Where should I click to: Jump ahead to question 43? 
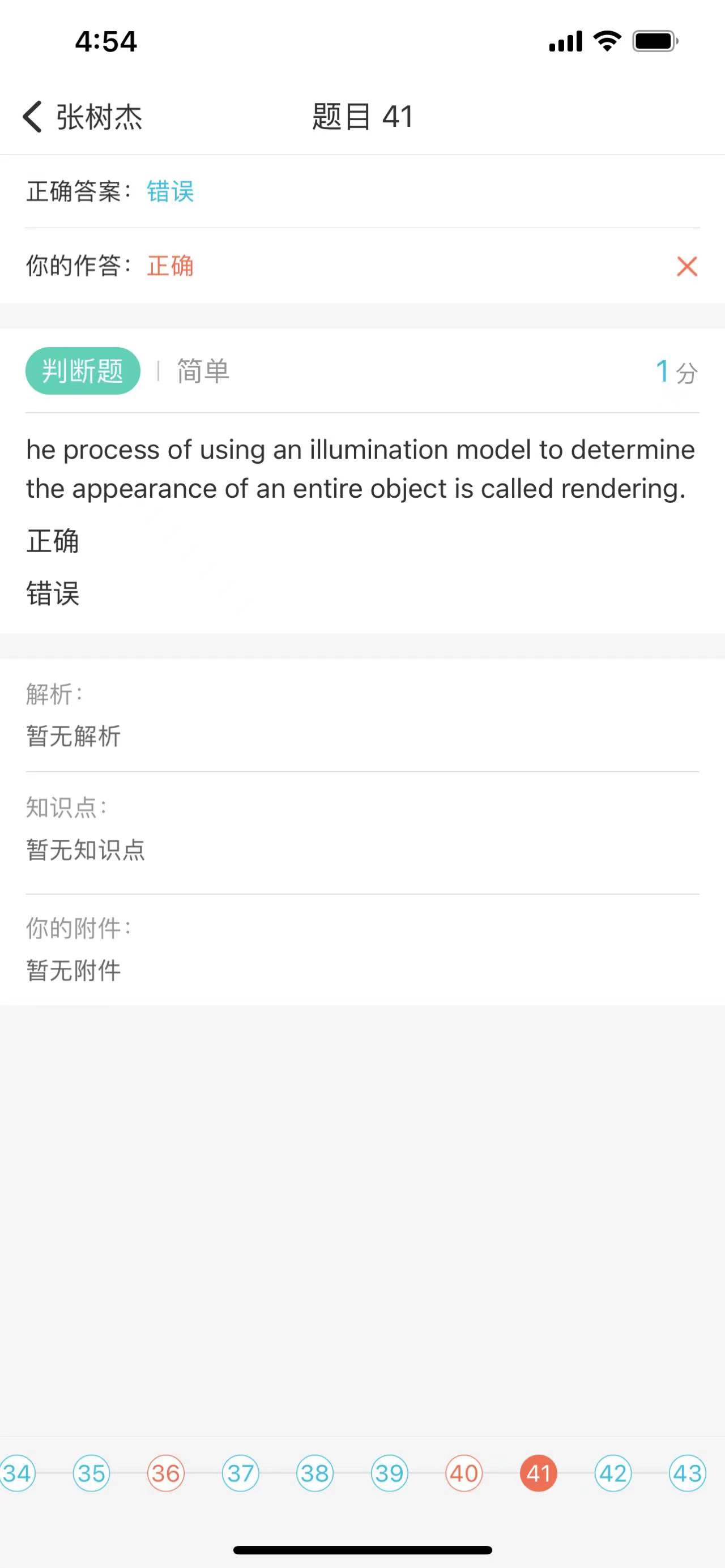[687, 1473]
